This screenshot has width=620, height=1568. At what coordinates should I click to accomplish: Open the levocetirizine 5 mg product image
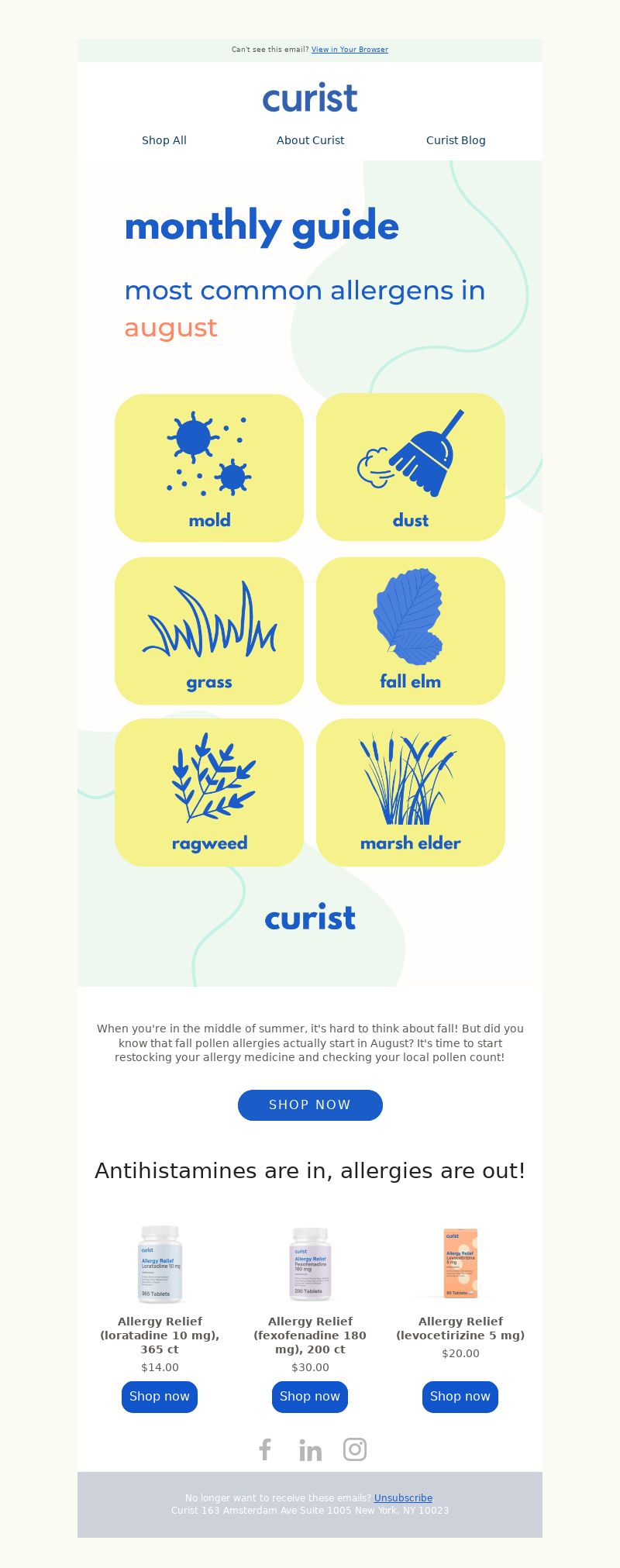(x=460, y=1263)
